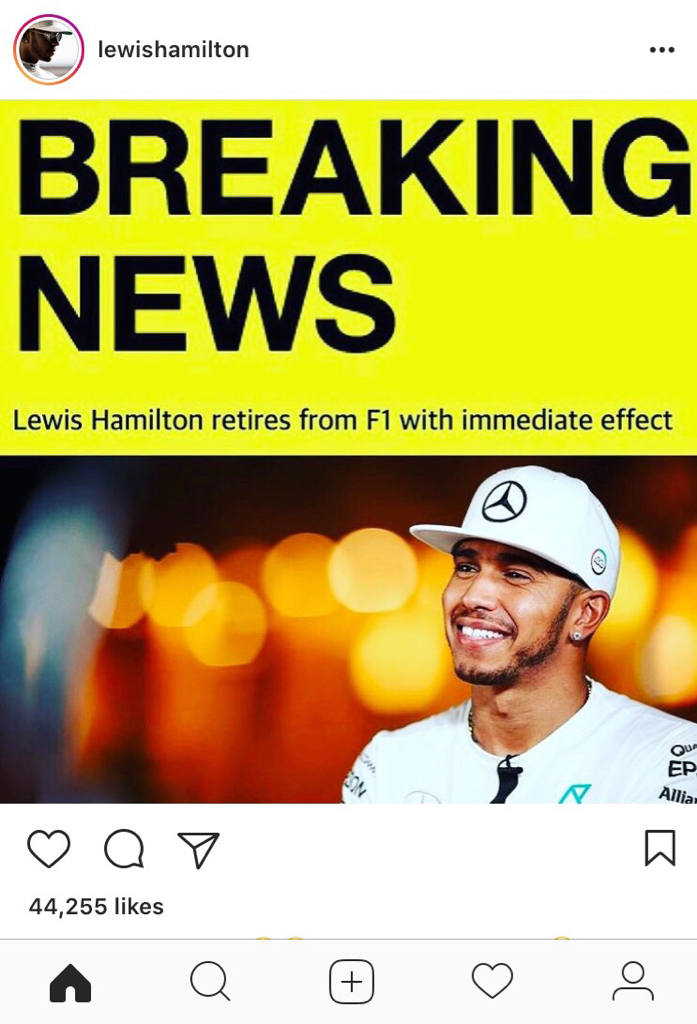697x1024 pixels.
Task: Create a new post with plus button
Action: click(351, 982)
